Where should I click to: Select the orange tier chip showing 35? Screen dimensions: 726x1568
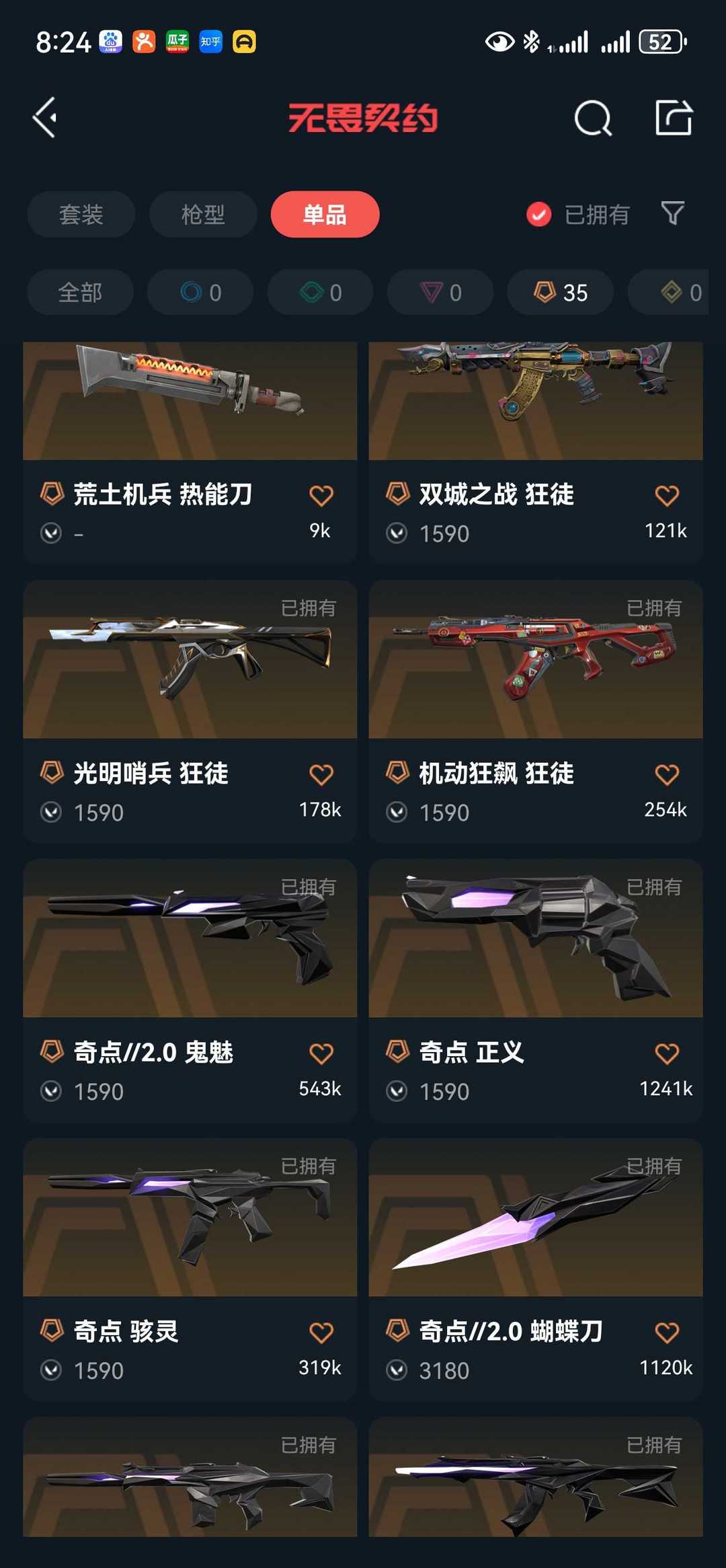click(x=560, y=293)
